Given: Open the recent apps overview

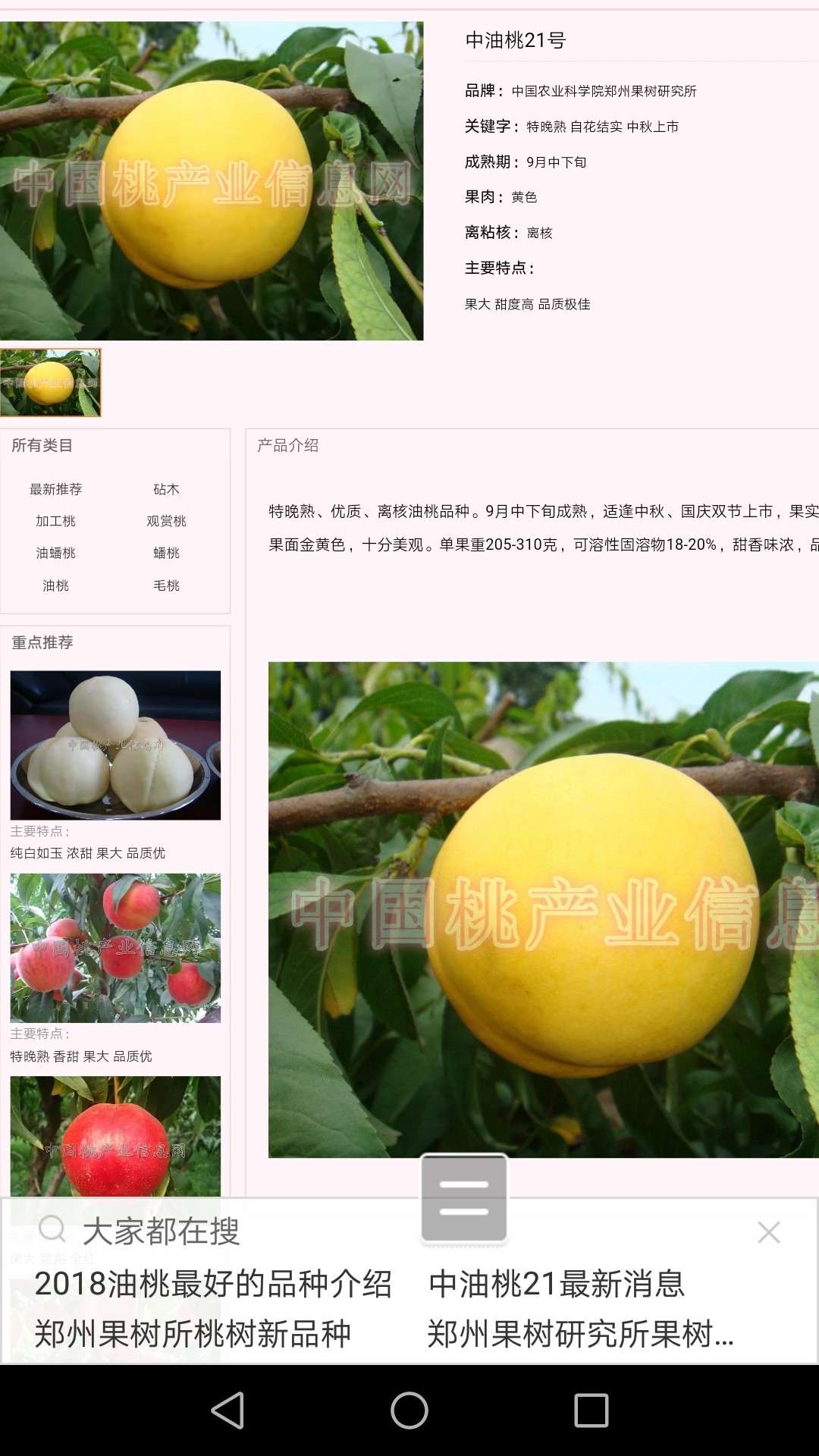Looking at the screenshot, I should (x=591, y=1410).
